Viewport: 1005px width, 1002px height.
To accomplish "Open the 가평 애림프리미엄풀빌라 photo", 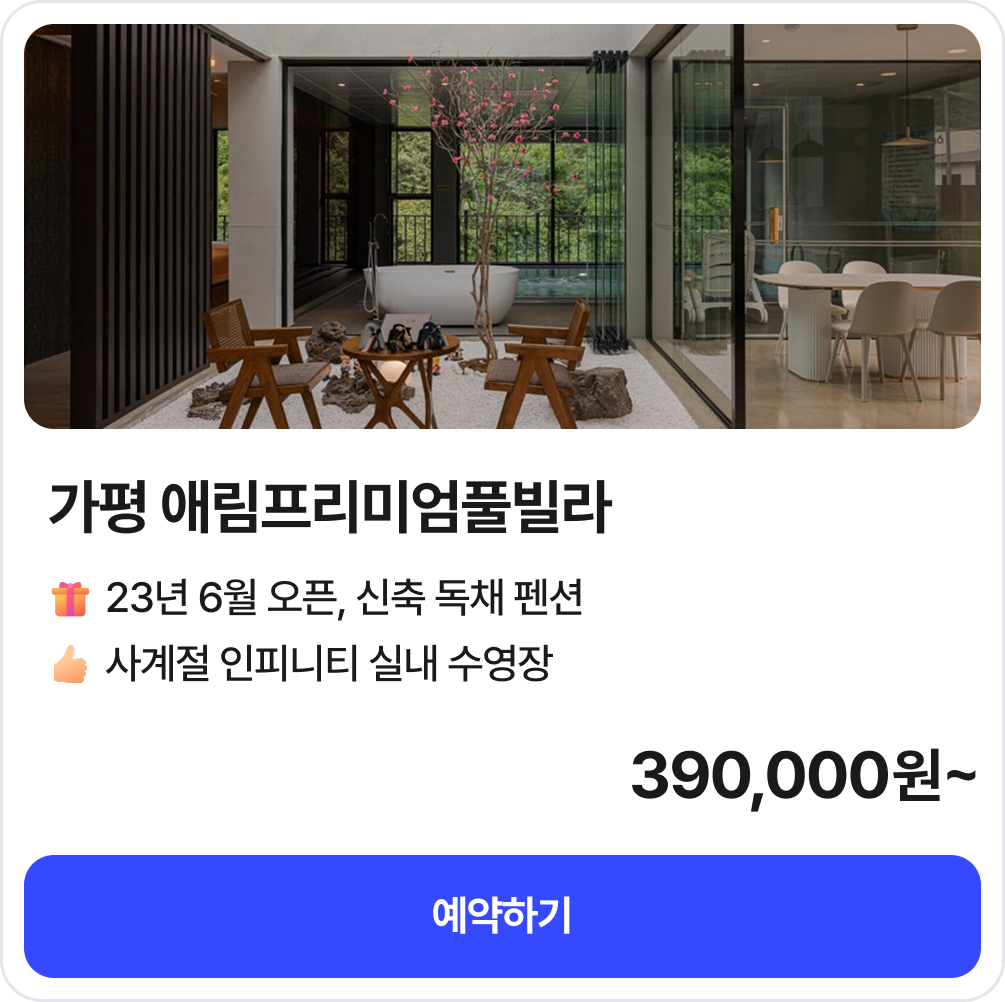I will click(502, 227).
